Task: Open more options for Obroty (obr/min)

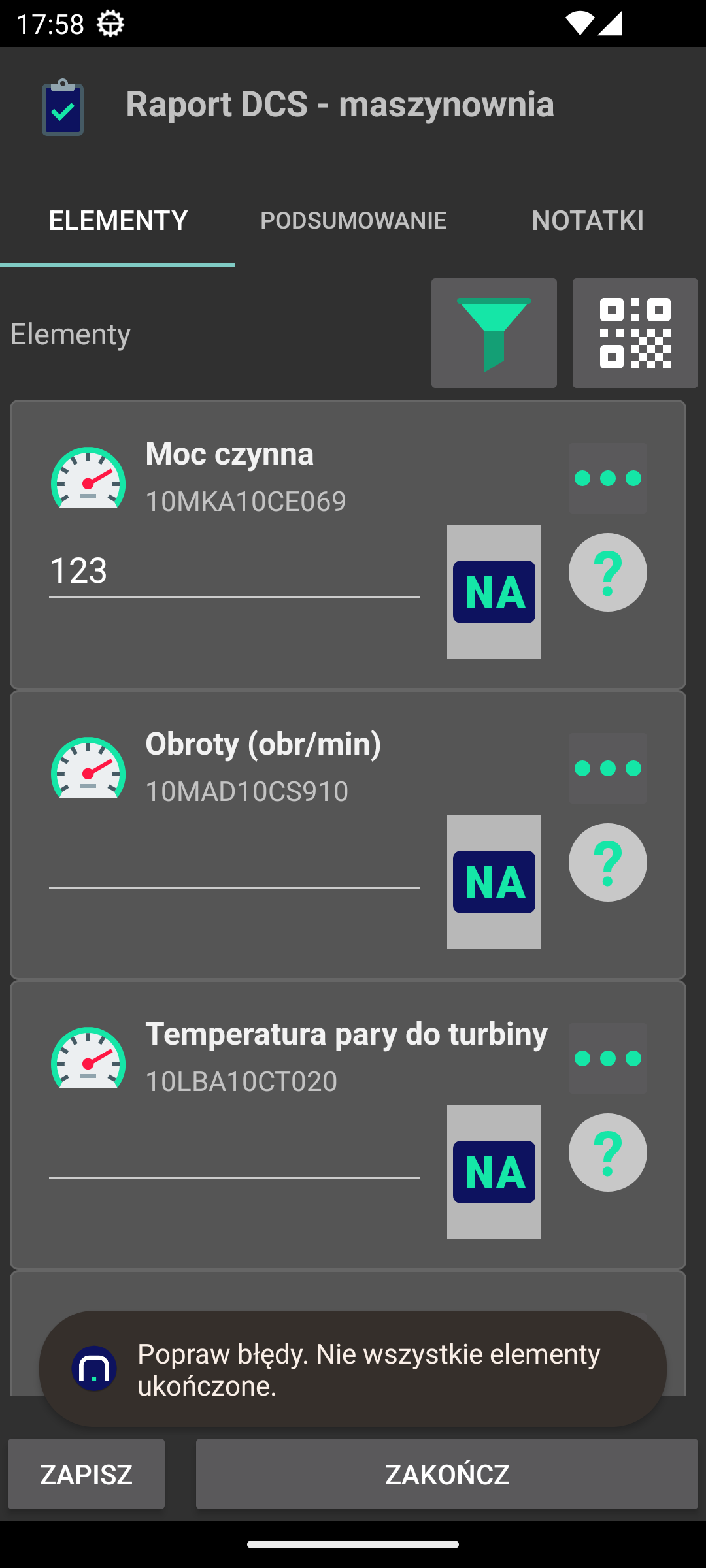Action: (x=607, y=768)
